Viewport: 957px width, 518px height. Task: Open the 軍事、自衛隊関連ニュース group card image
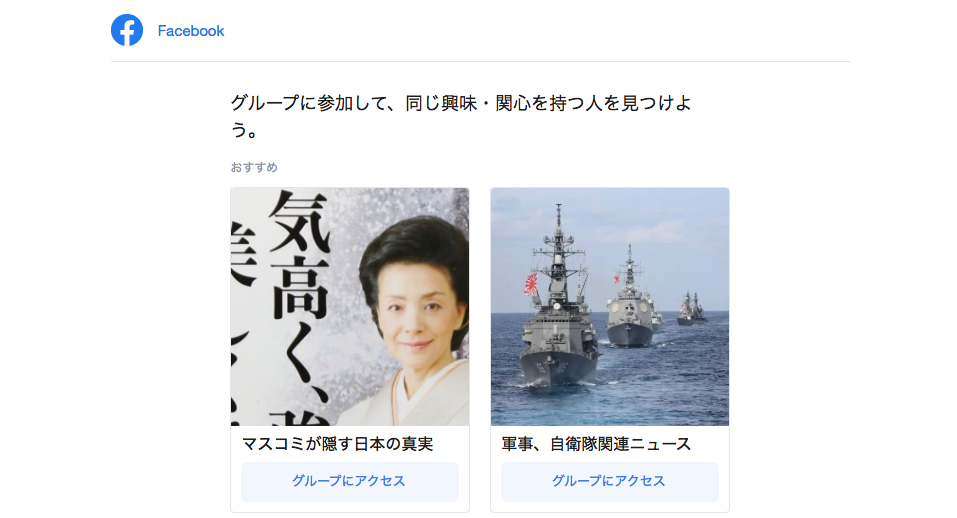(x=610, y=307)
